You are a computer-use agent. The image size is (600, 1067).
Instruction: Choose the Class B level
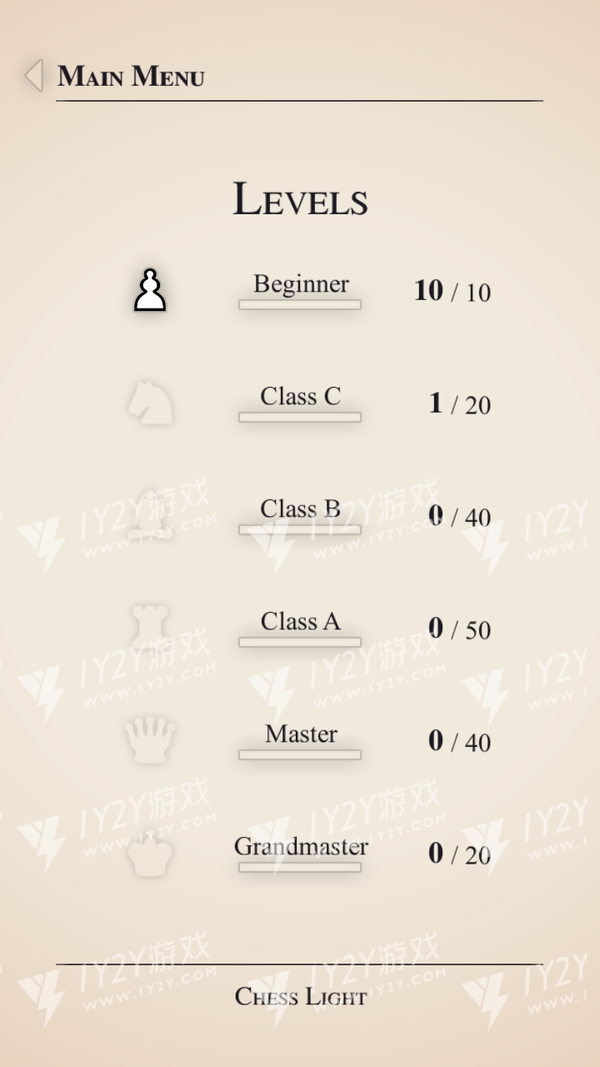(300, 510)
